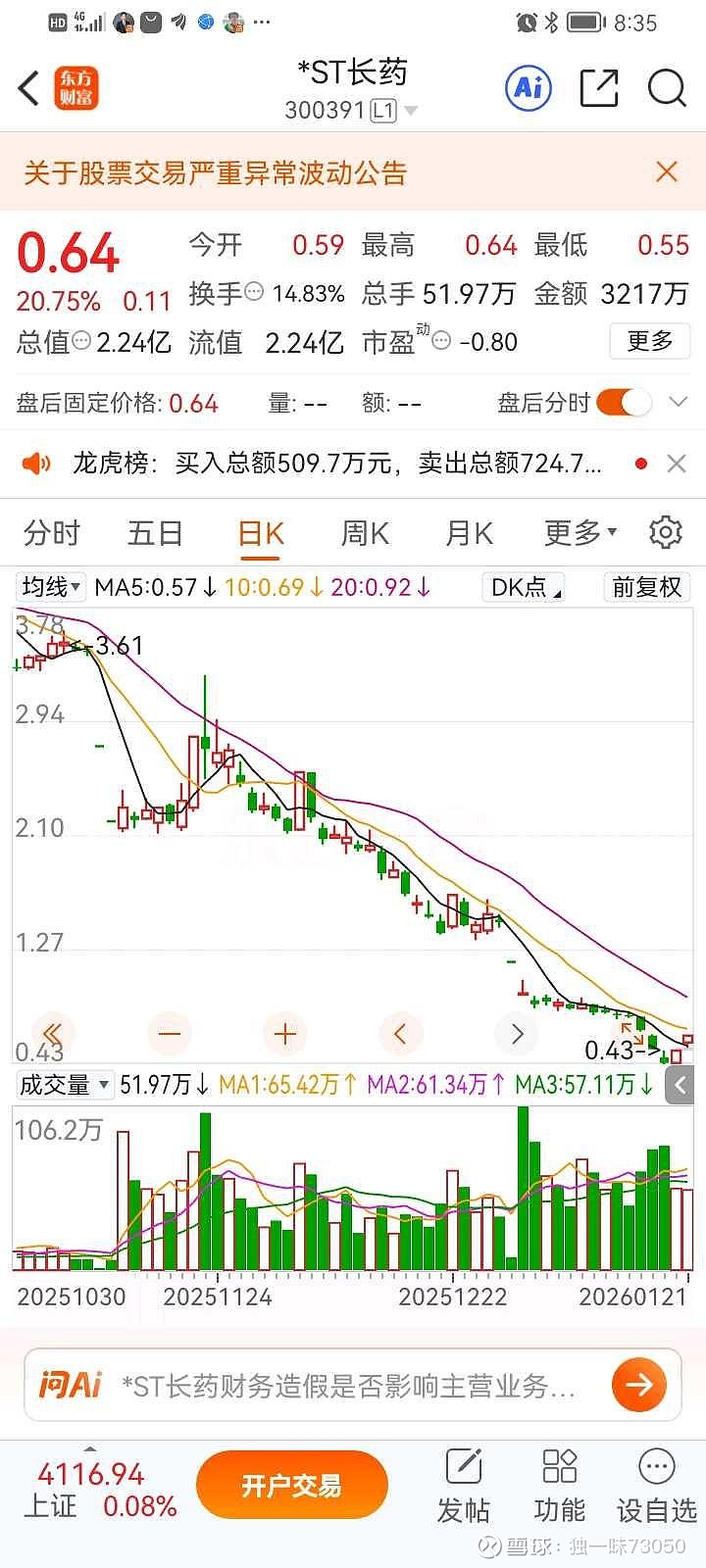Open the share icon next to Ai
Image resolution: width=706 pixels, height=1568 pixels.
[x=598, y=87]
